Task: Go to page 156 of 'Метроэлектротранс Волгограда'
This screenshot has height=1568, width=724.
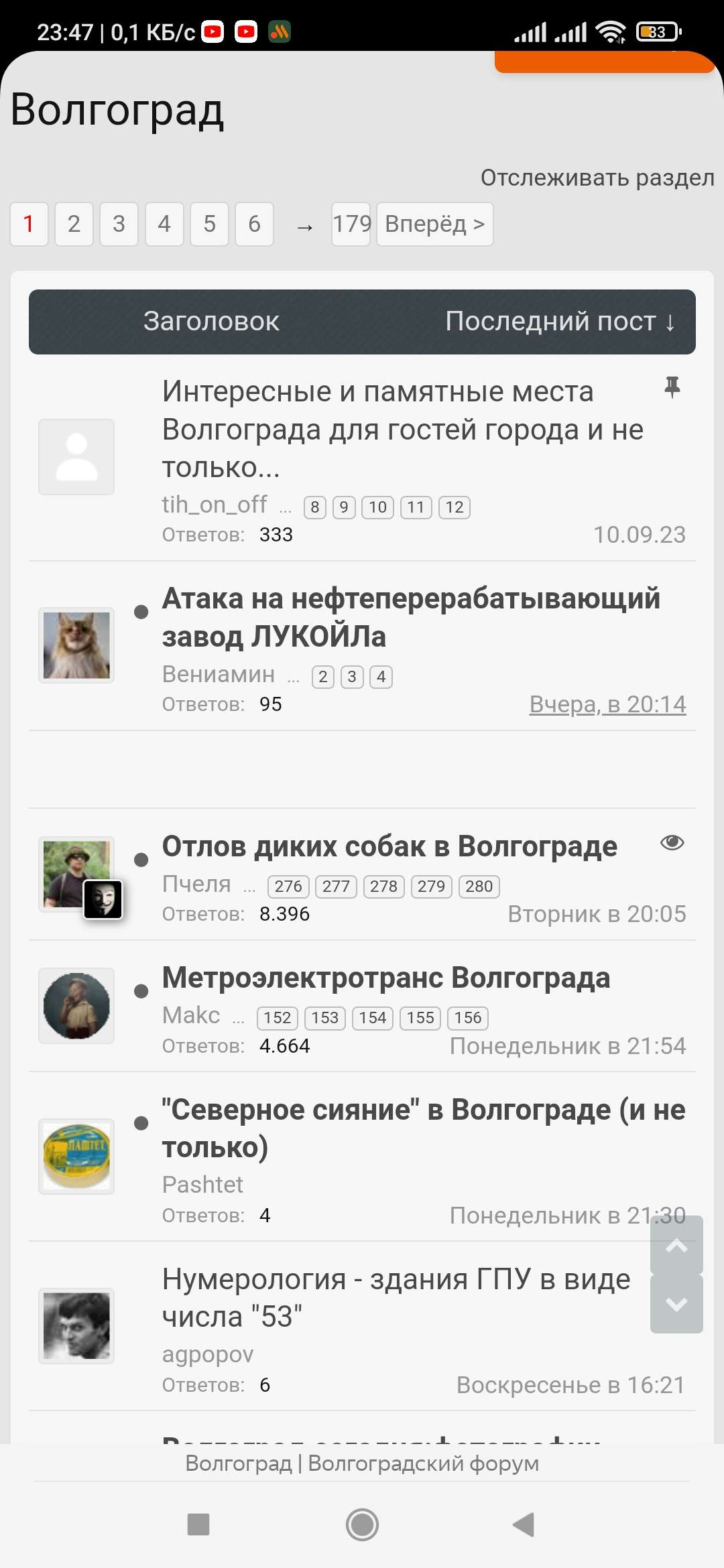Action: (x=467, y=1018)
